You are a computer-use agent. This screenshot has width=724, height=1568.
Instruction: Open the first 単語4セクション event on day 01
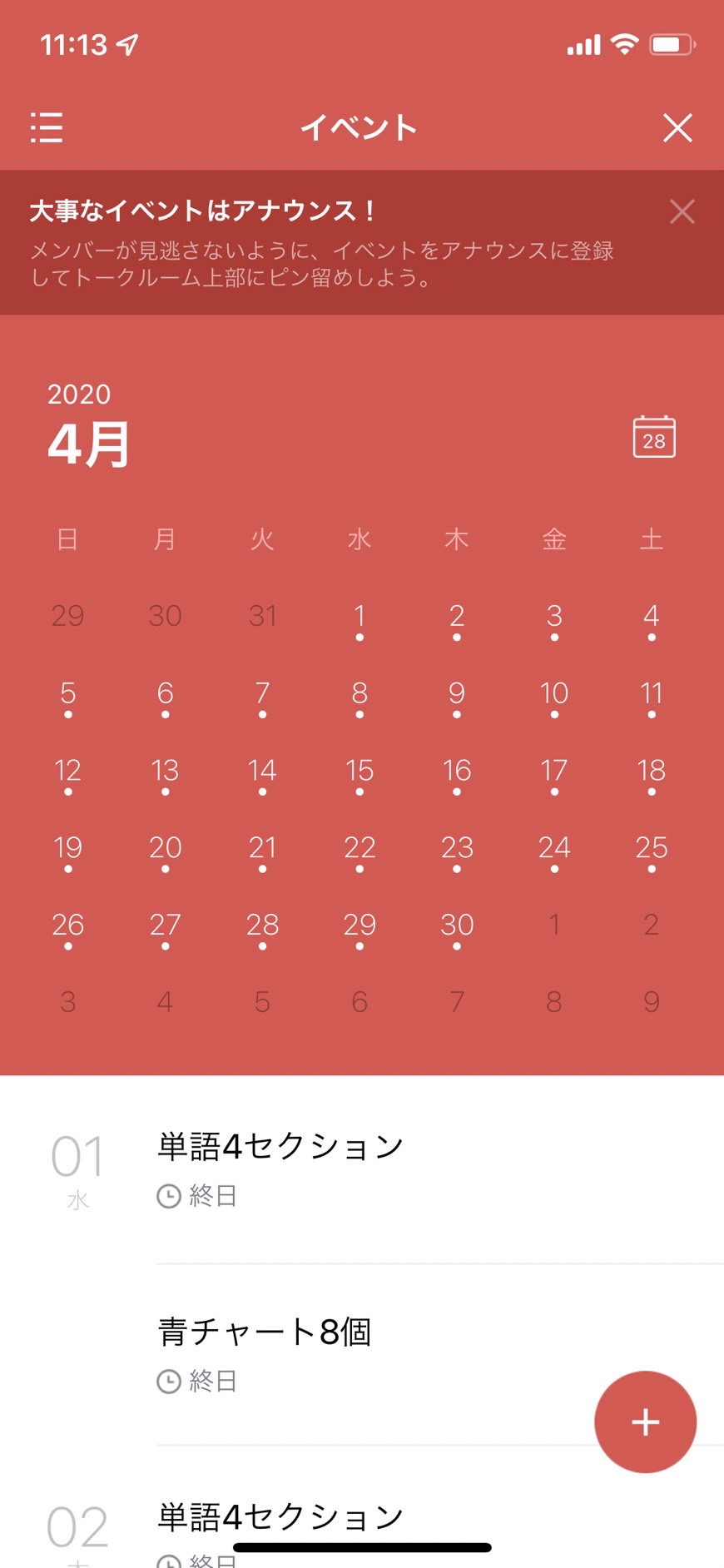pyautogui.click(x=439, y=1170)
